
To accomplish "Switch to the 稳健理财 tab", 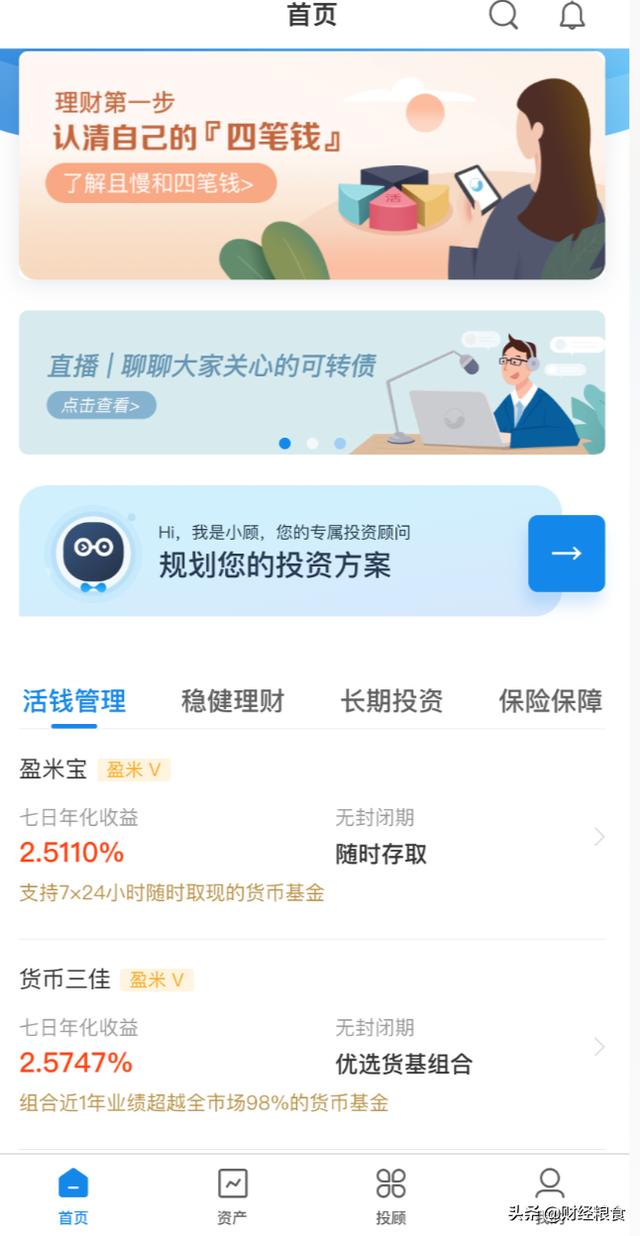I will [232, 701].
